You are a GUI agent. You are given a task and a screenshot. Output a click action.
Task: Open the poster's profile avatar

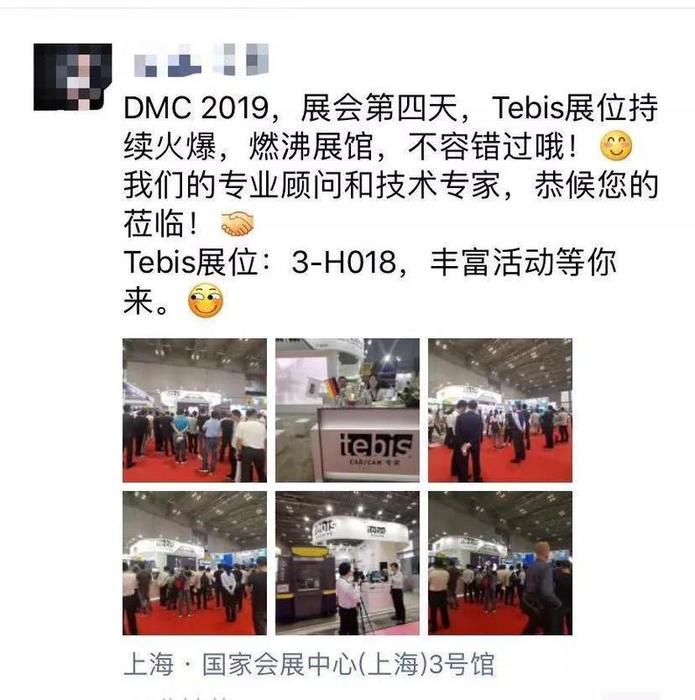(x=72, y=76)
